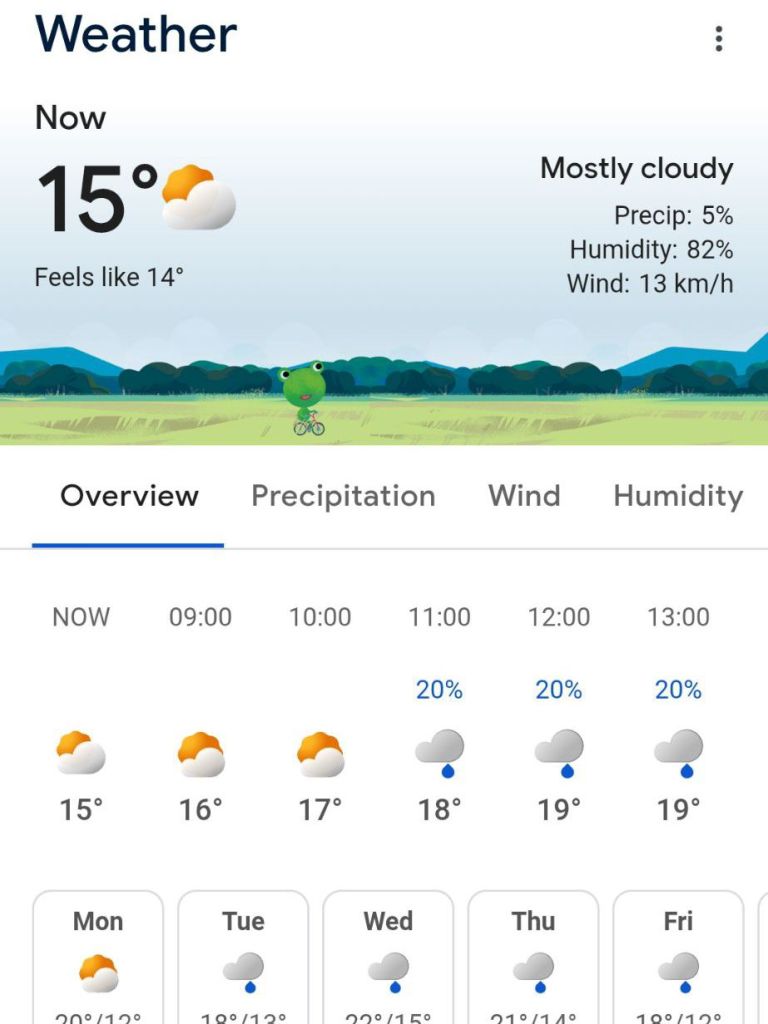Tap the Friday forecast card
The height and width of the screenshot is (1024, 768).
tap(678, 960)
